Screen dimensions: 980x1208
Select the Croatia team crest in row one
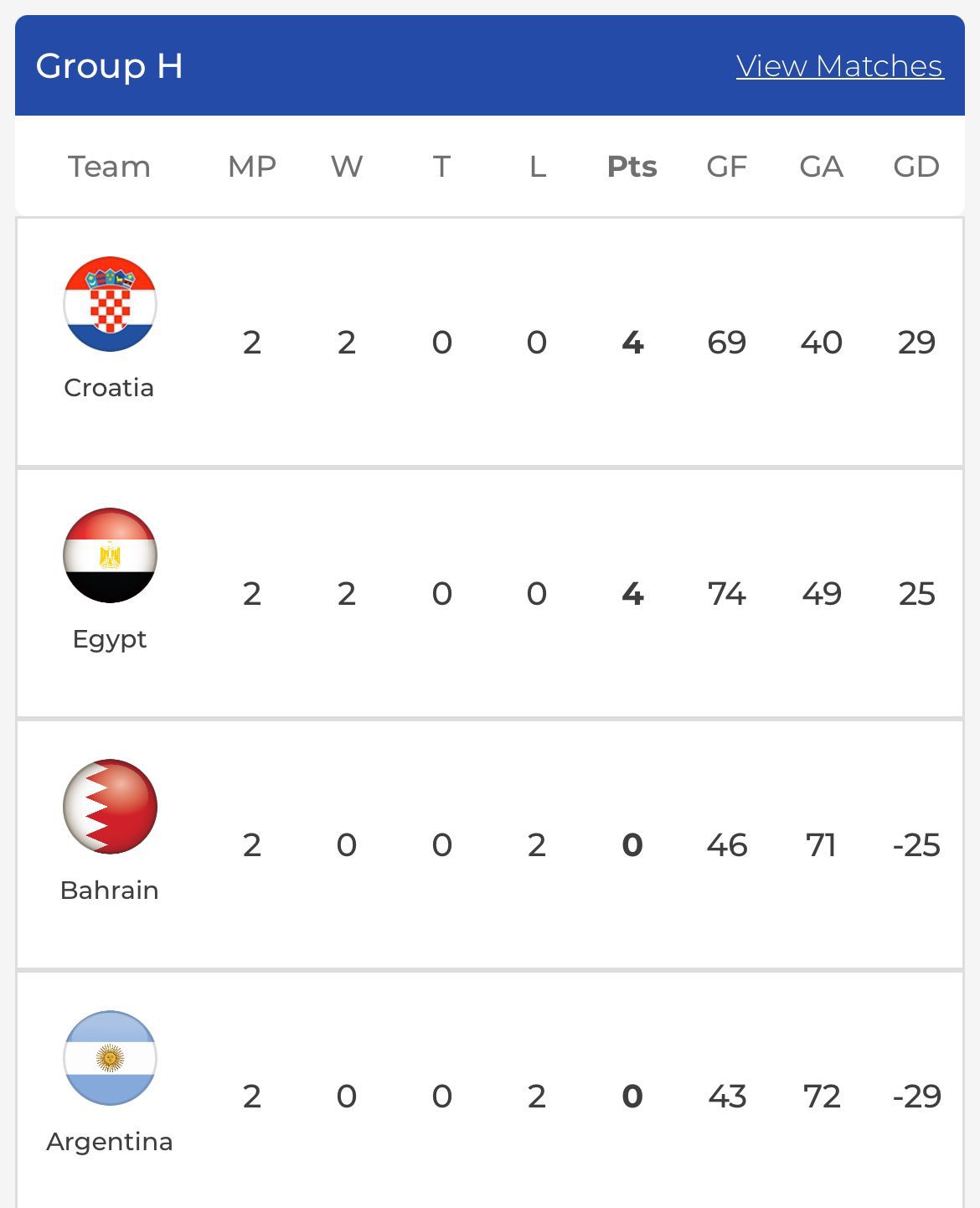click(x=109, y=304)
